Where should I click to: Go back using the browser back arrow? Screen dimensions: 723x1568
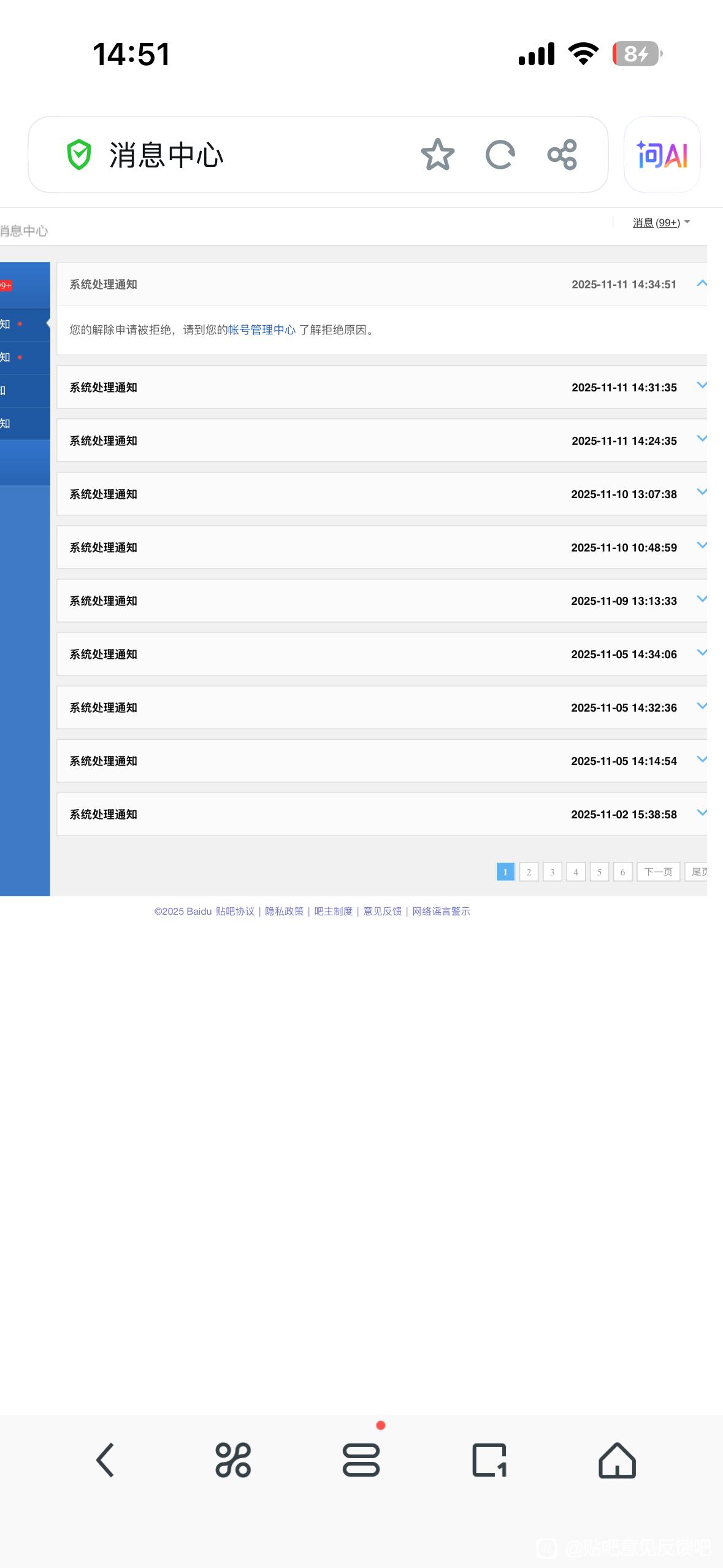[105, 1460]
